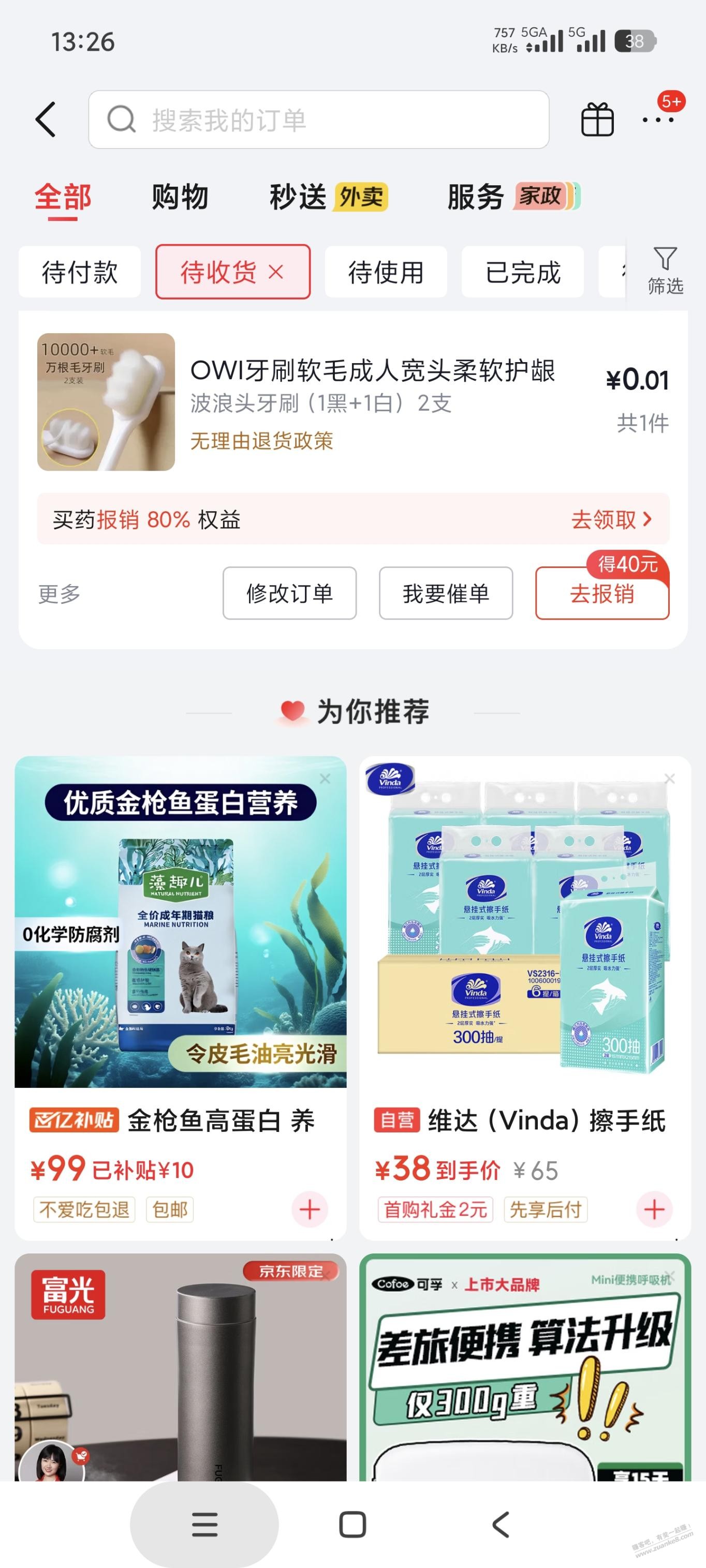Tap 我要催单 to urge delivery

coord(446,593)
